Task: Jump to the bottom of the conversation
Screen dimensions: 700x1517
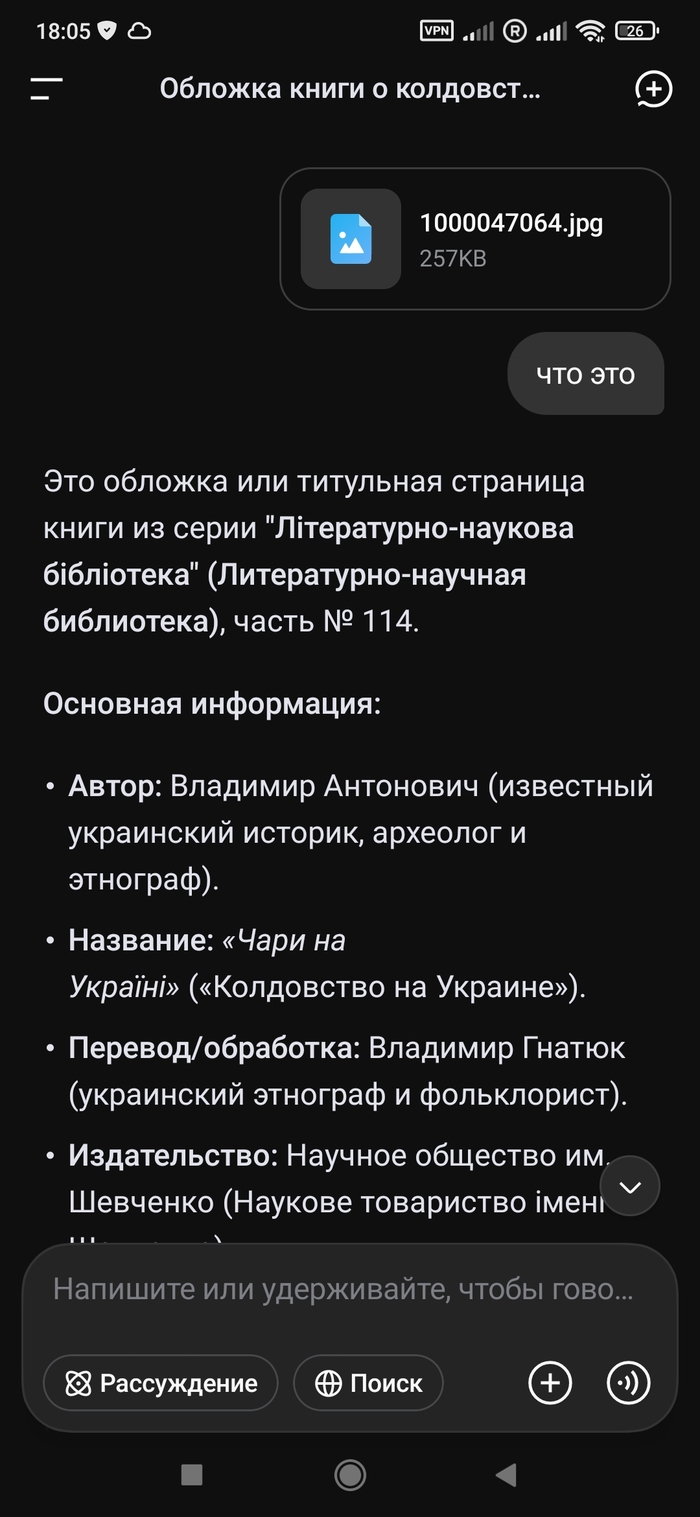Action: pos(631,1186)
